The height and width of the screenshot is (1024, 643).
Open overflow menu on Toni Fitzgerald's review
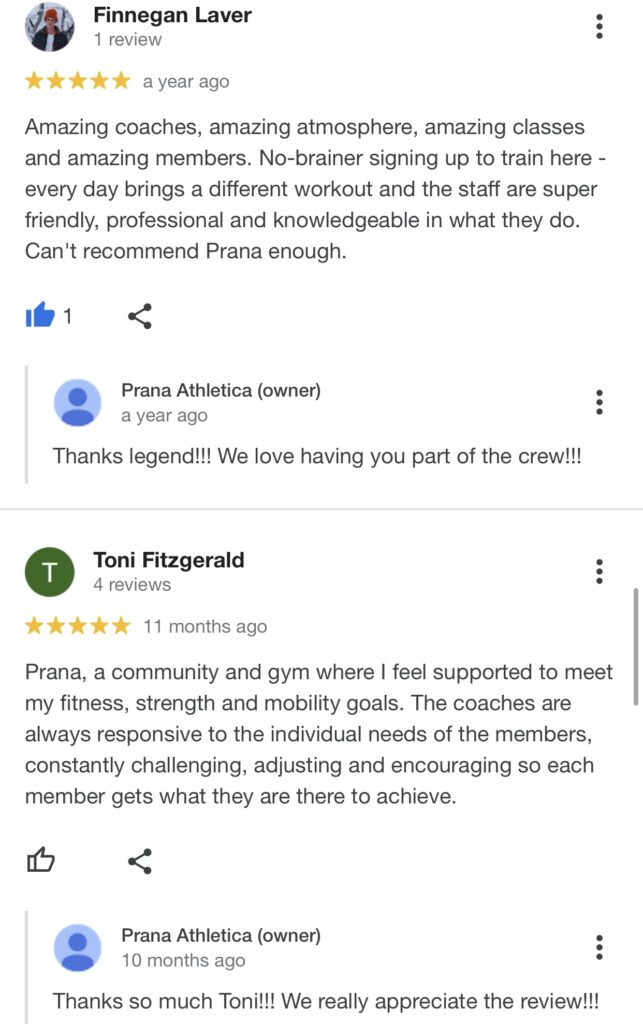coord(599,571)
